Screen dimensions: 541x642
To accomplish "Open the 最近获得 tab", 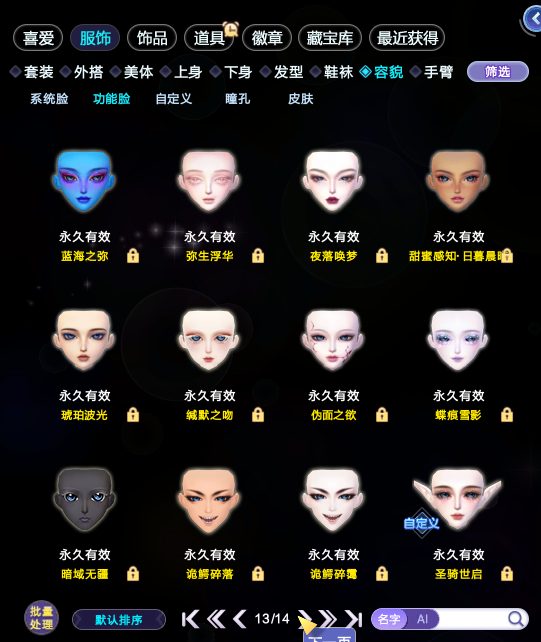I will [407, 38].
